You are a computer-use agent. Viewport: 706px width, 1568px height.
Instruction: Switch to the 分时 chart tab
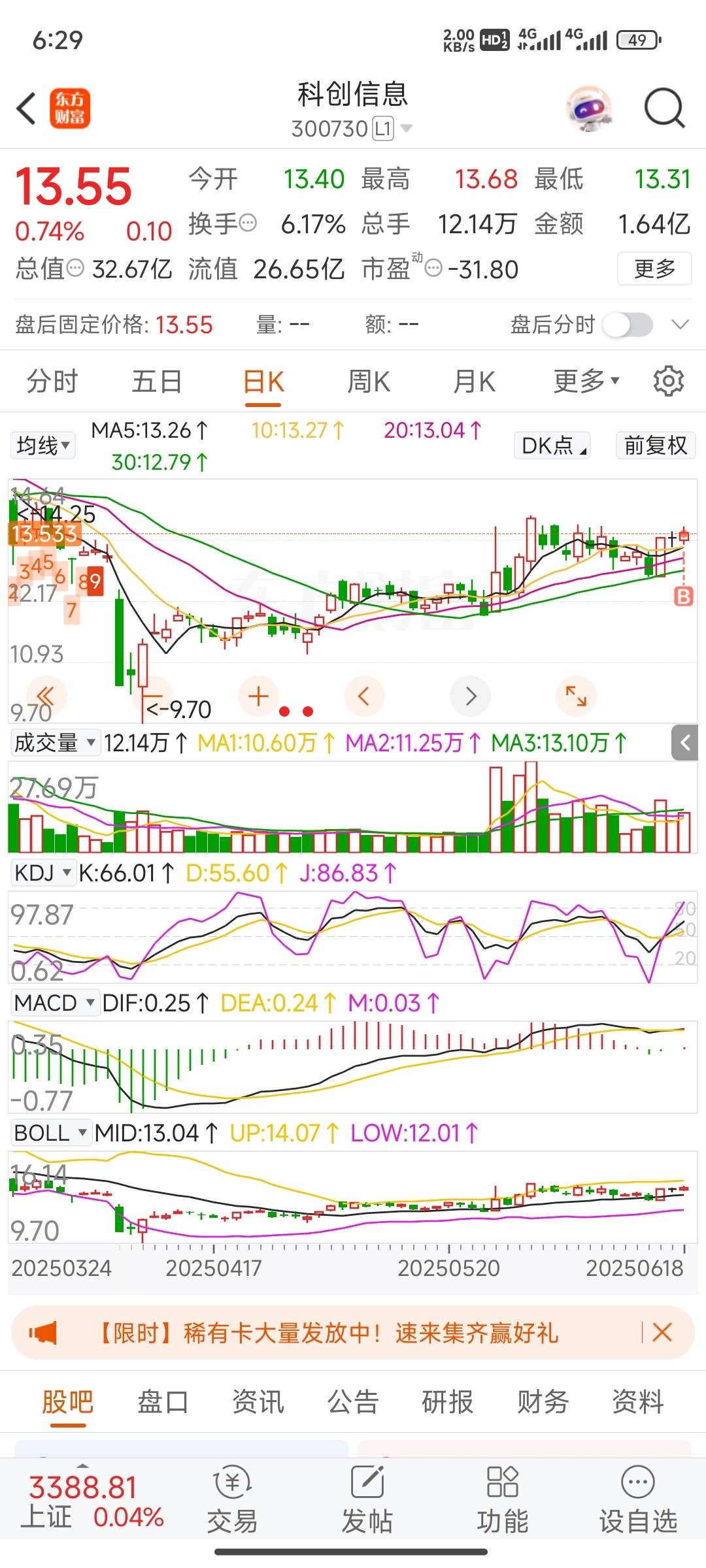pos(52,382)
